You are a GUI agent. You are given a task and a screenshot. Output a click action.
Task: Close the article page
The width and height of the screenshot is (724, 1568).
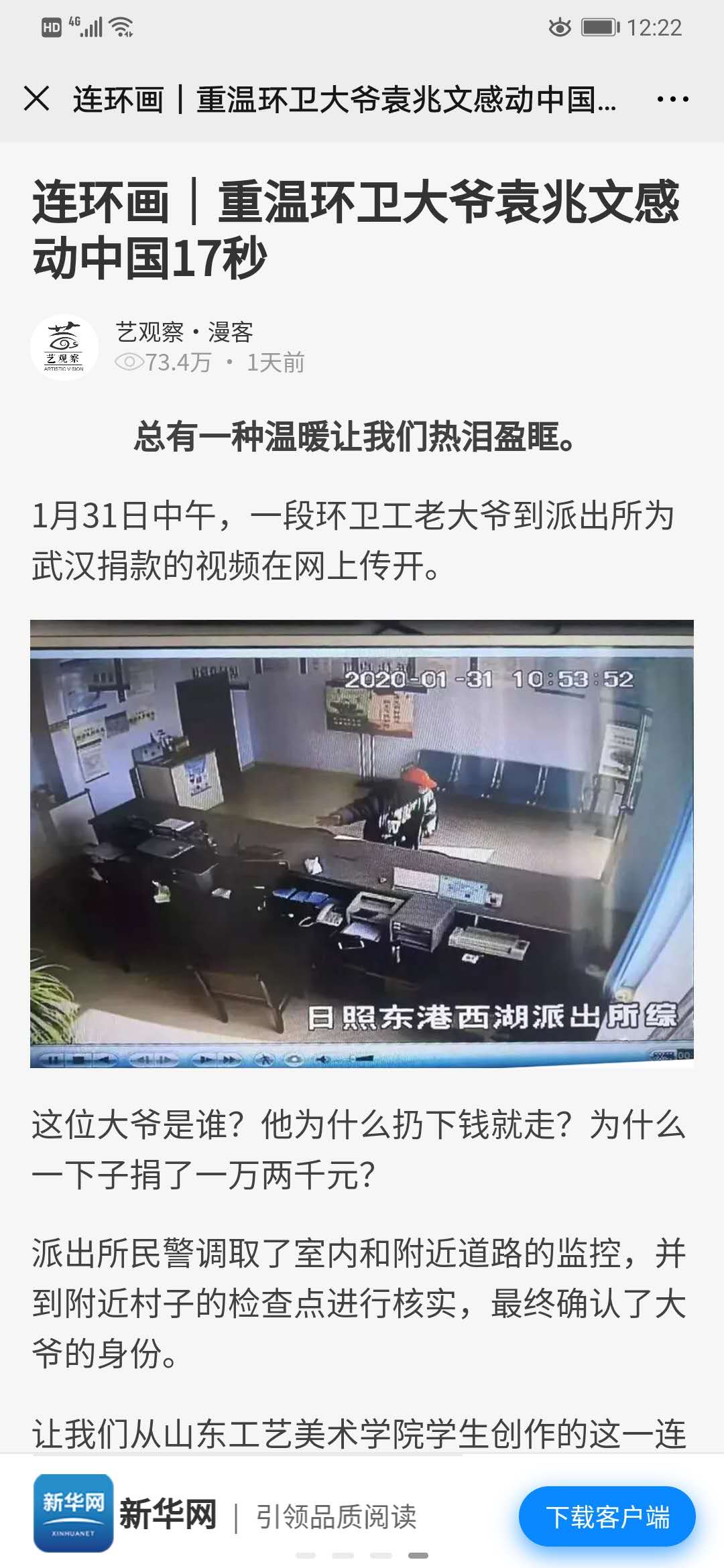click(x=37, y=99)
